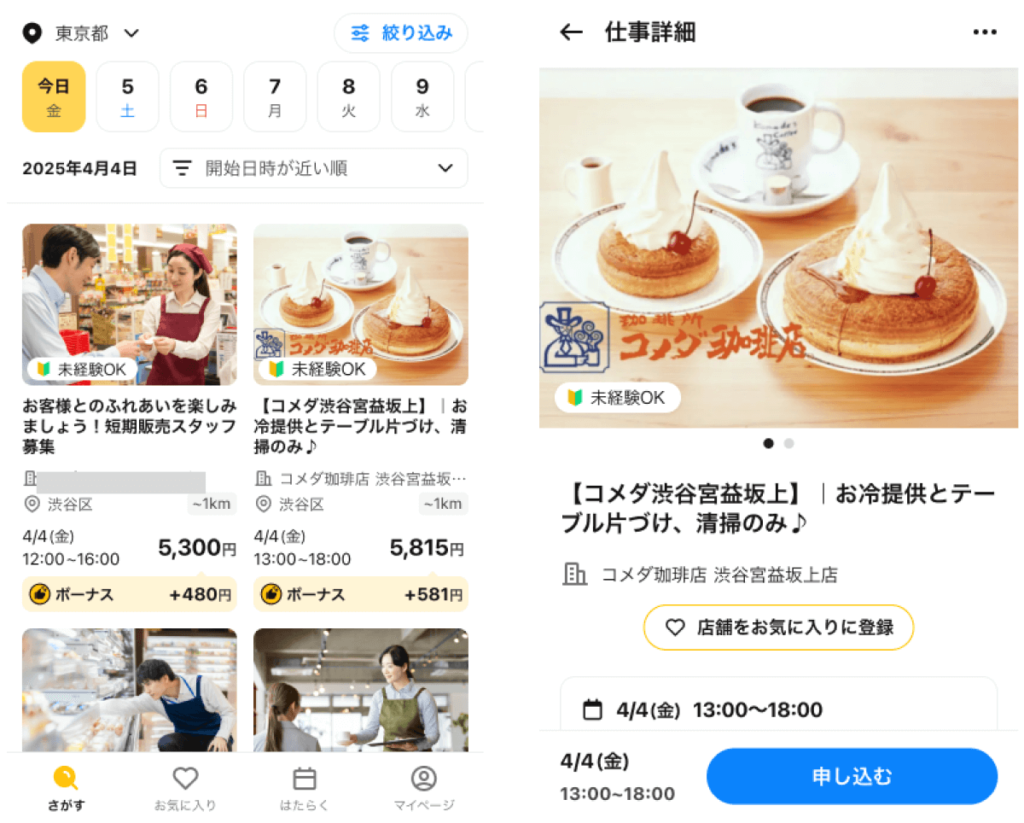The height and width of the screenshot is (823, 1024).
Task: Select date 8 火
Action: (x=349, y=97)
